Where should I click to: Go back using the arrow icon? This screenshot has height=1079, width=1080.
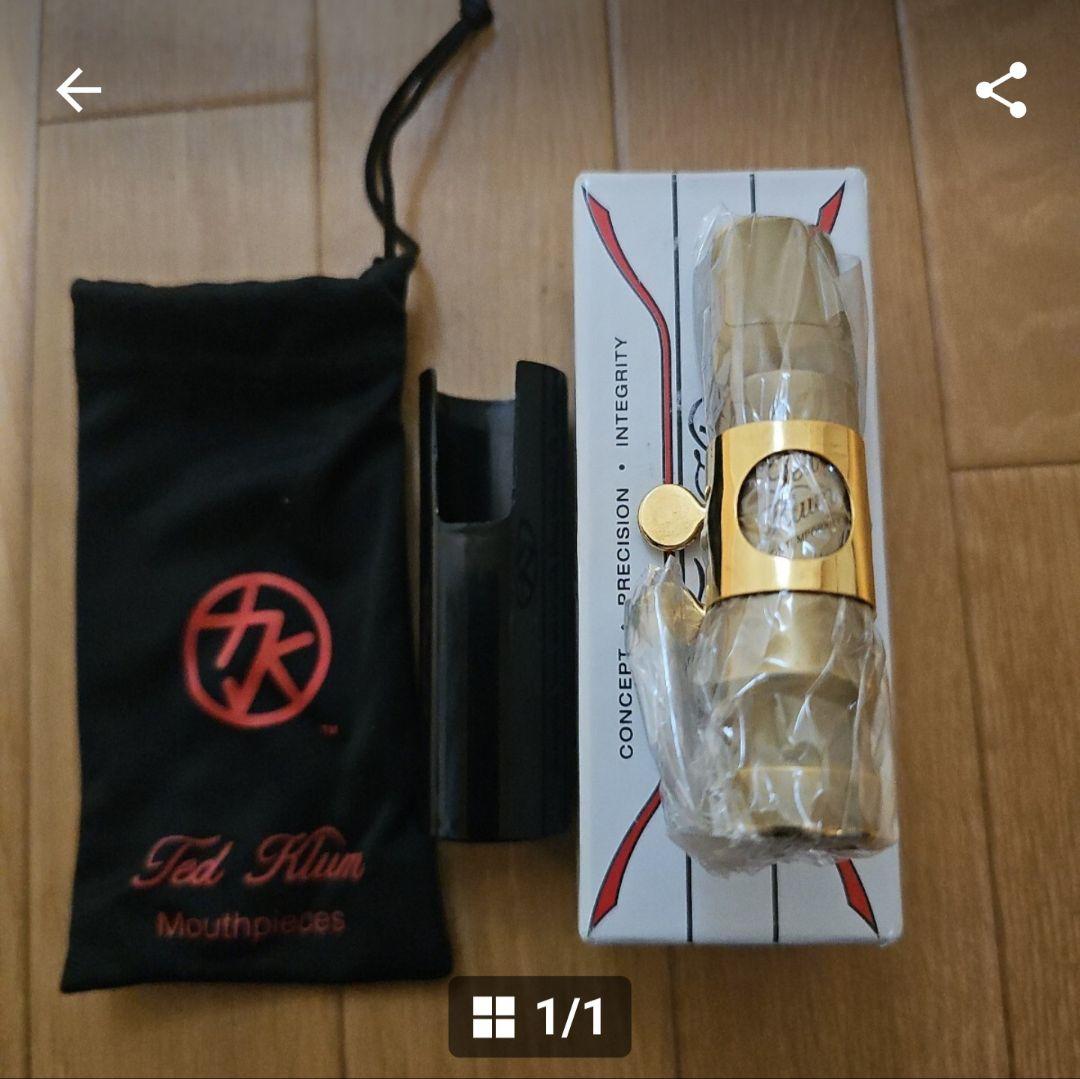tap(78, 91)
